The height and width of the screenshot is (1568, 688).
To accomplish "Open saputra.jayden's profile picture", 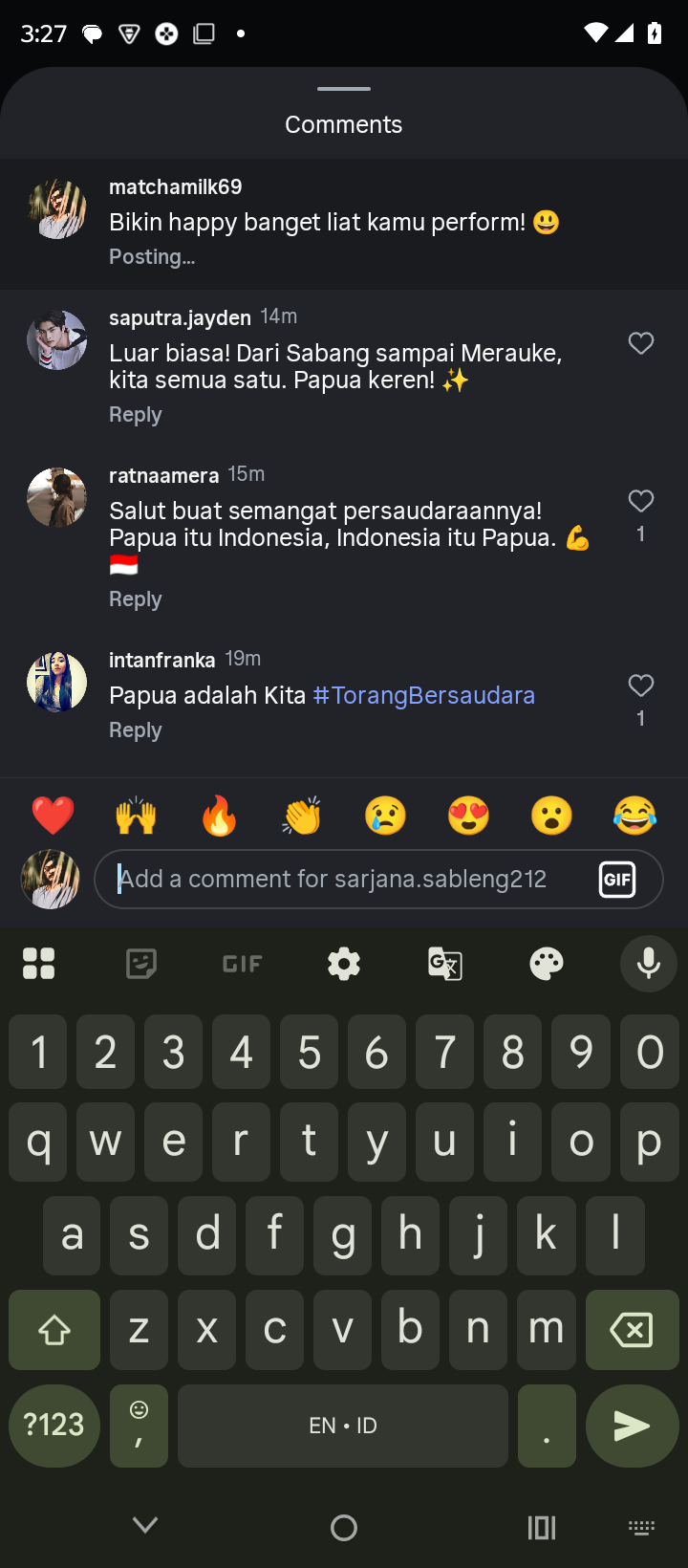I will coord(56,339).
